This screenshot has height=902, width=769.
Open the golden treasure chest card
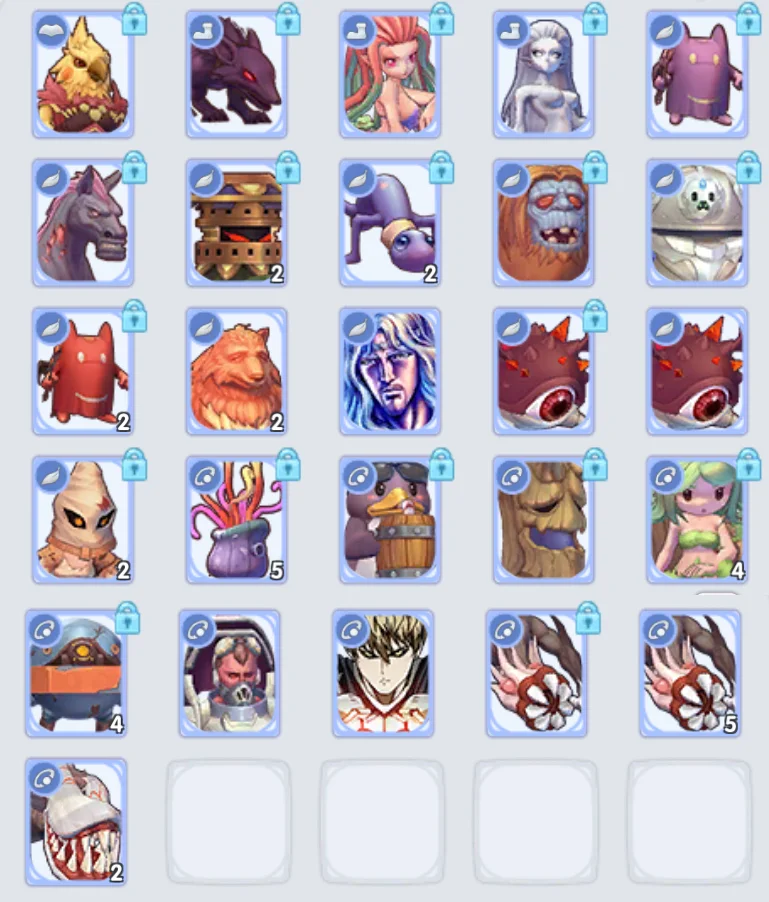(x=236, y=223)
